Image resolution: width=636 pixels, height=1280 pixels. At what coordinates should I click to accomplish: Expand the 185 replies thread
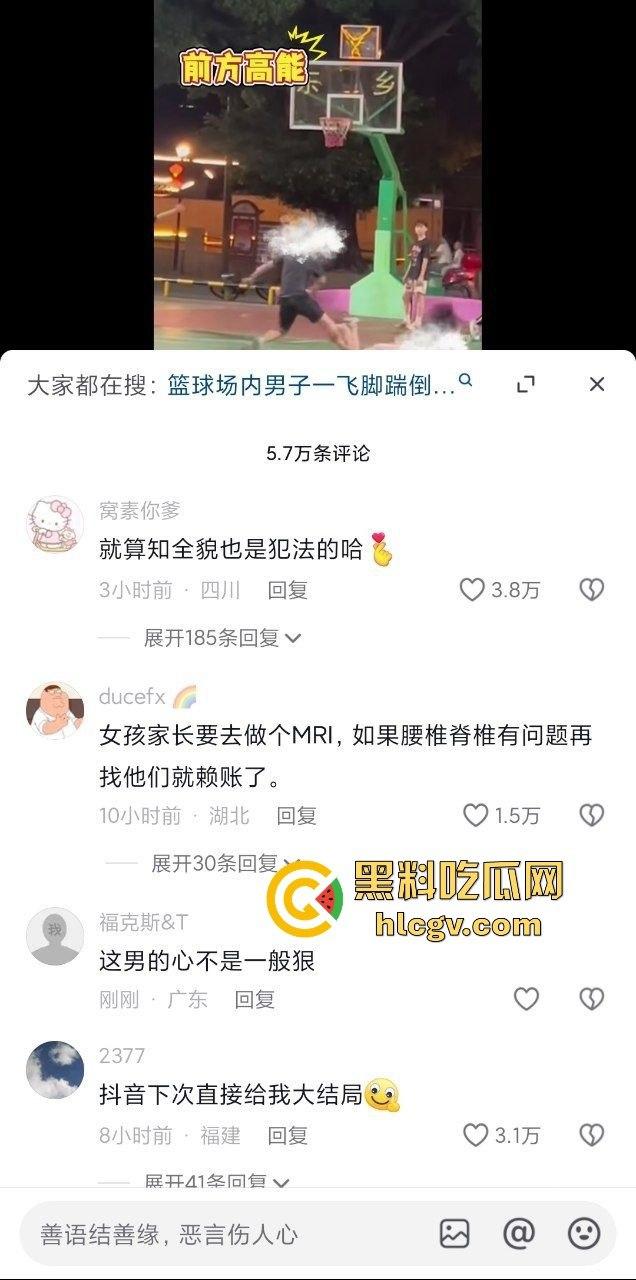tap(222, 638)
